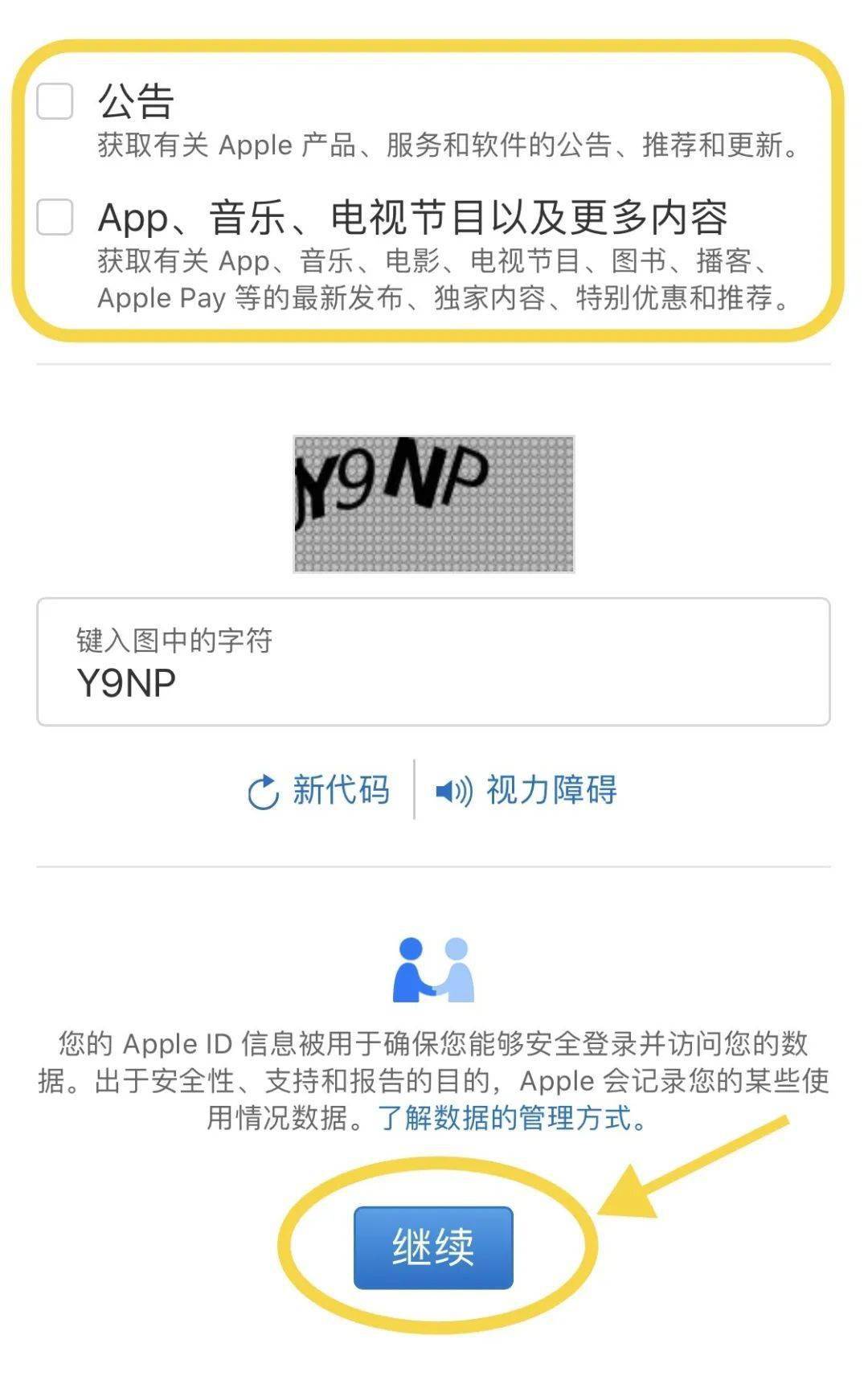
Task: Click the distorted captcha image showing Y9NP
Action: pyautogui.click(x=434, y=504)
